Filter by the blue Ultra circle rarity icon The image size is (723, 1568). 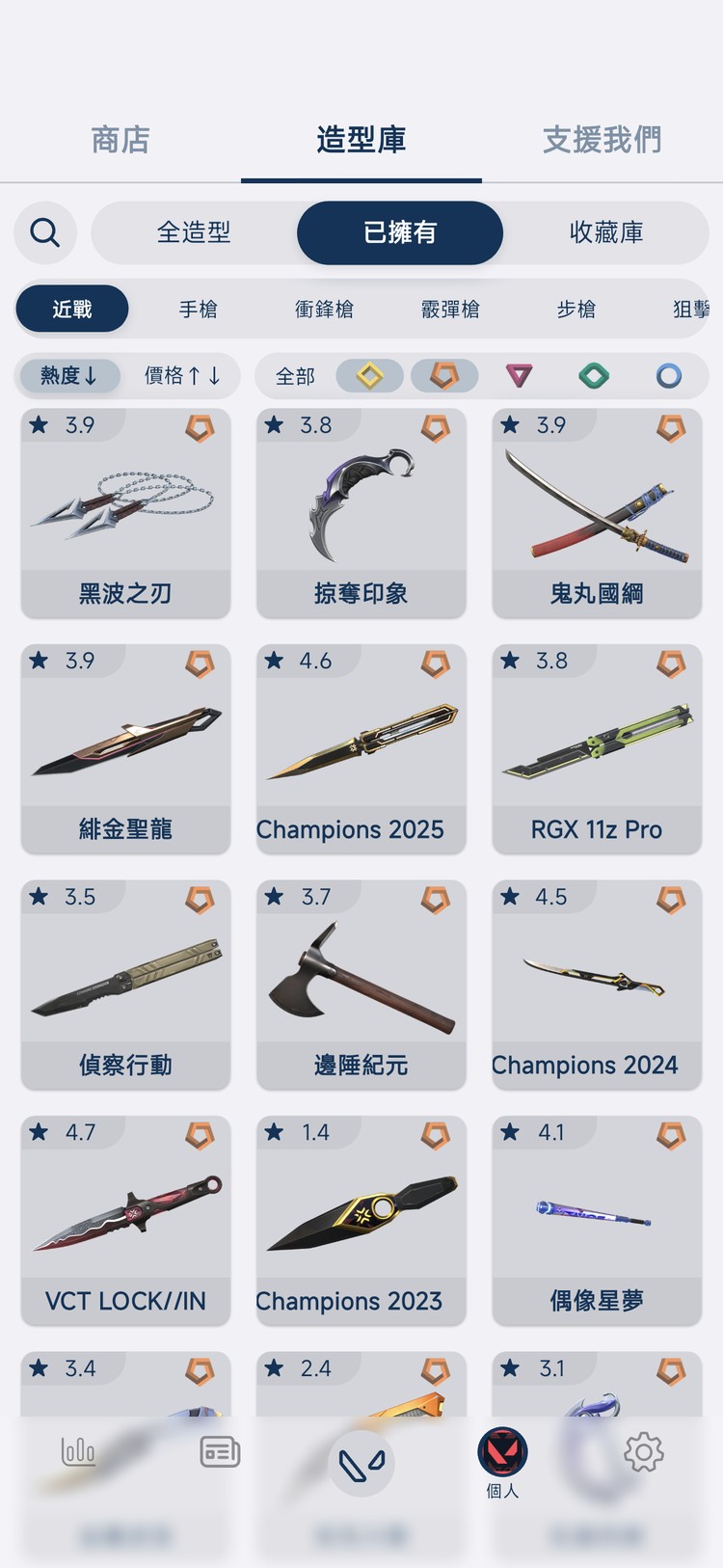[x=668, y=376]
